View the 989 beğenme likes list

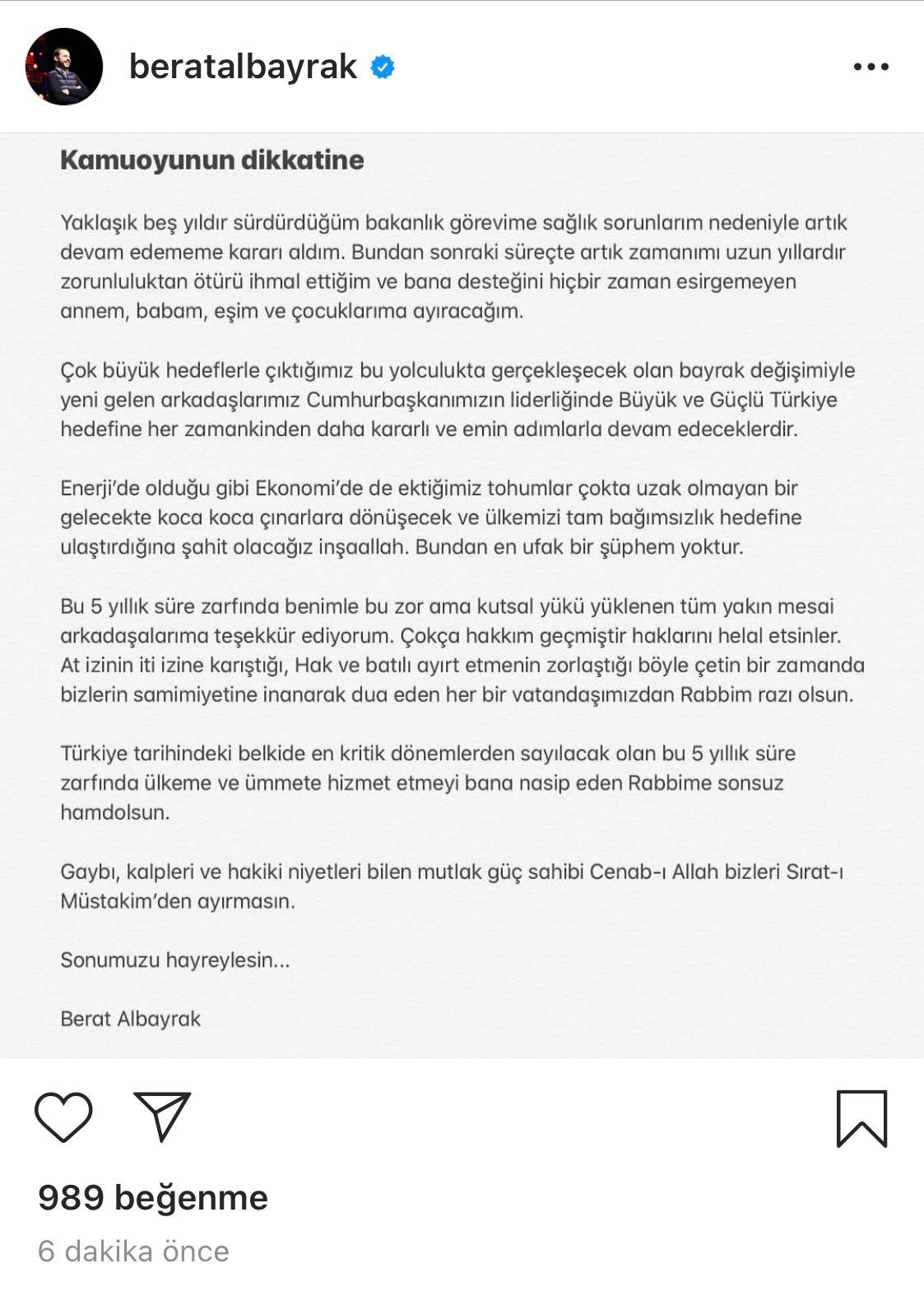point(153,1198)
